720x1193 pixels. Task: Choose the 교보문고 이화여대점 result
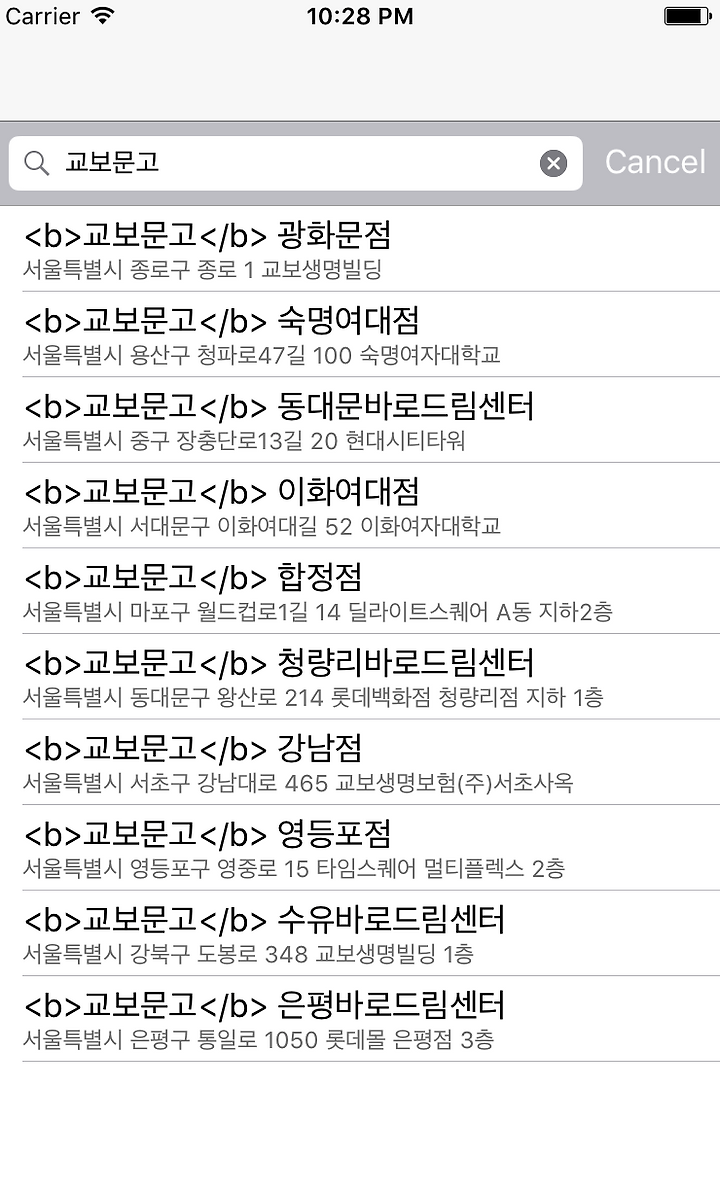(360, 506)
